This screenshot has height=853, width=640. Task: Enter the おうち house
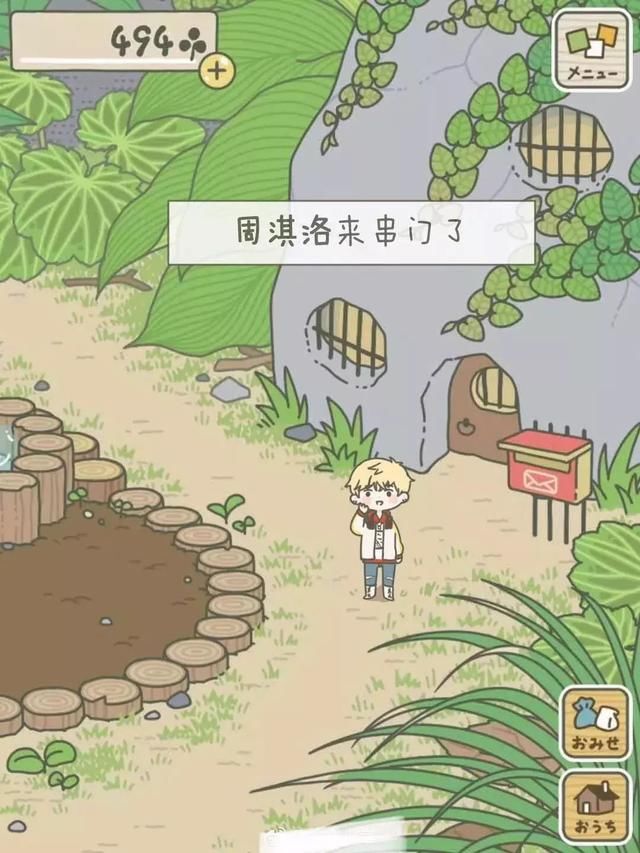point(595,806)
